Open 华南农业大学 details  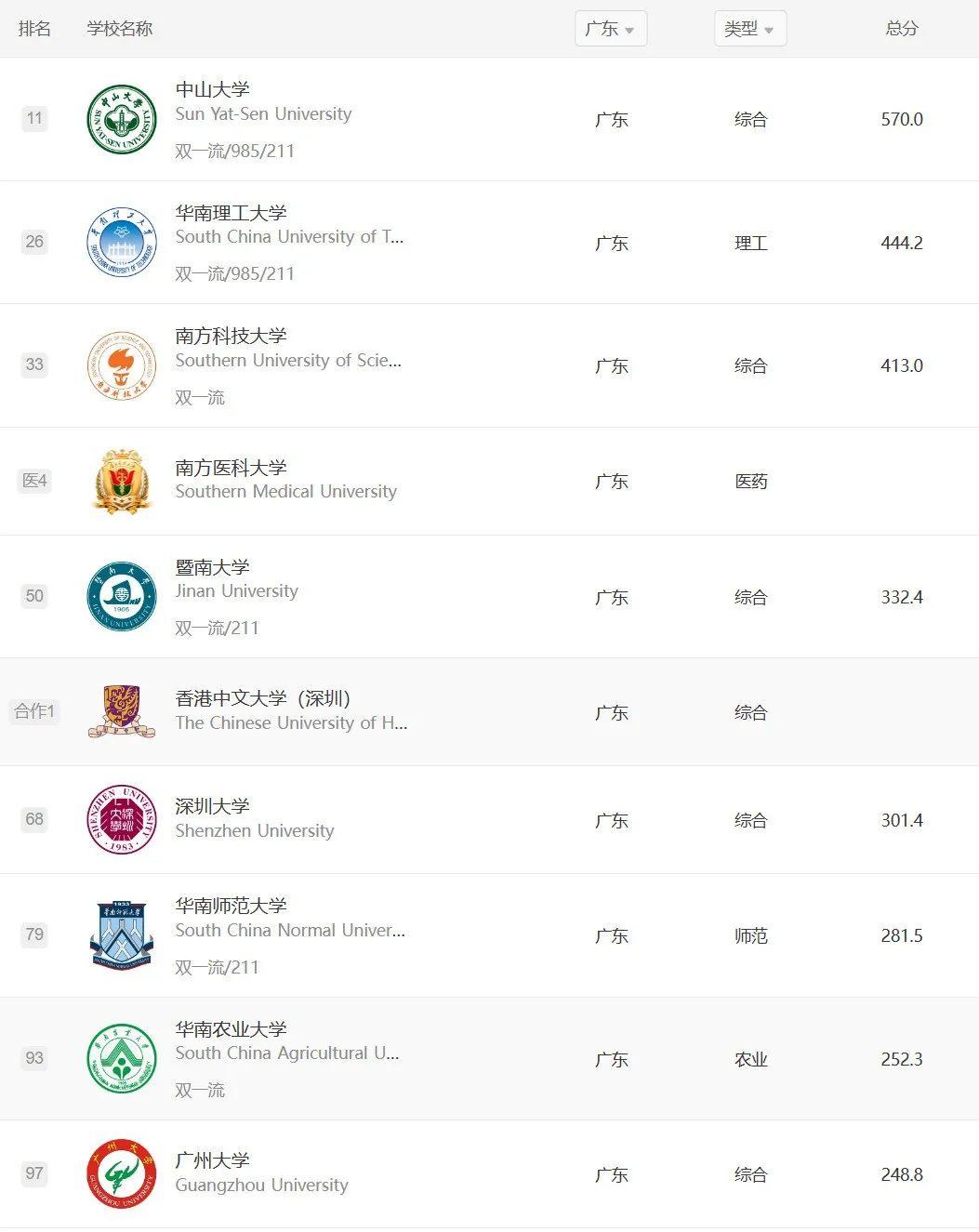coord(231,1029)
